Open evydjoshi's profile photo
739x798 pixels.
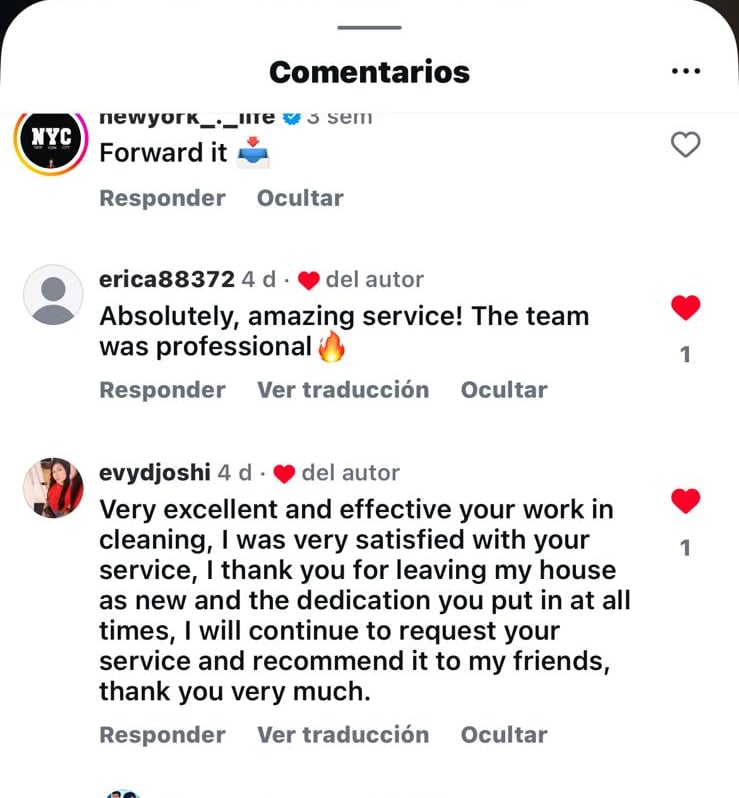coord(52,488)
